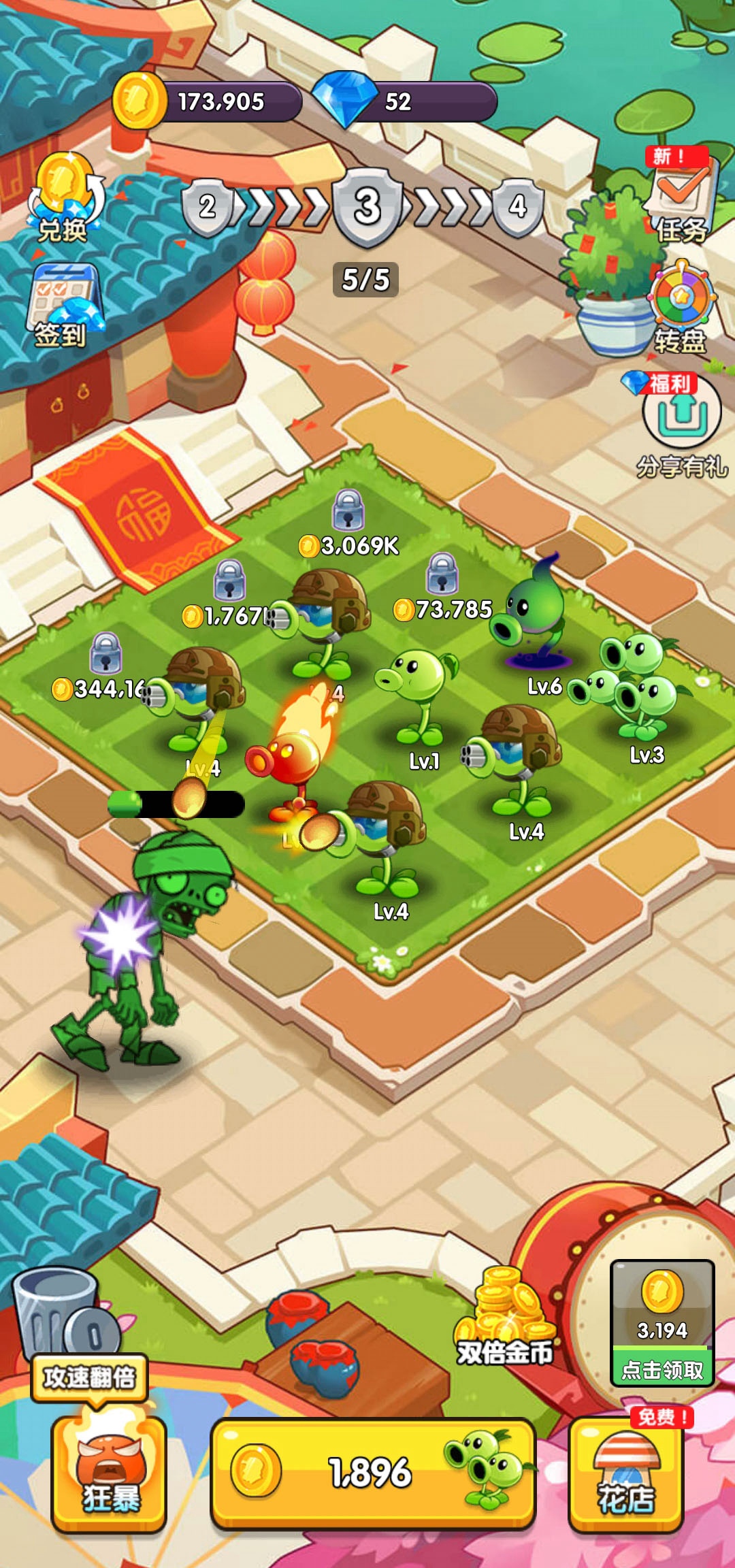
Task: Spin the 转盘 lucky wheel
Action: 682,306
